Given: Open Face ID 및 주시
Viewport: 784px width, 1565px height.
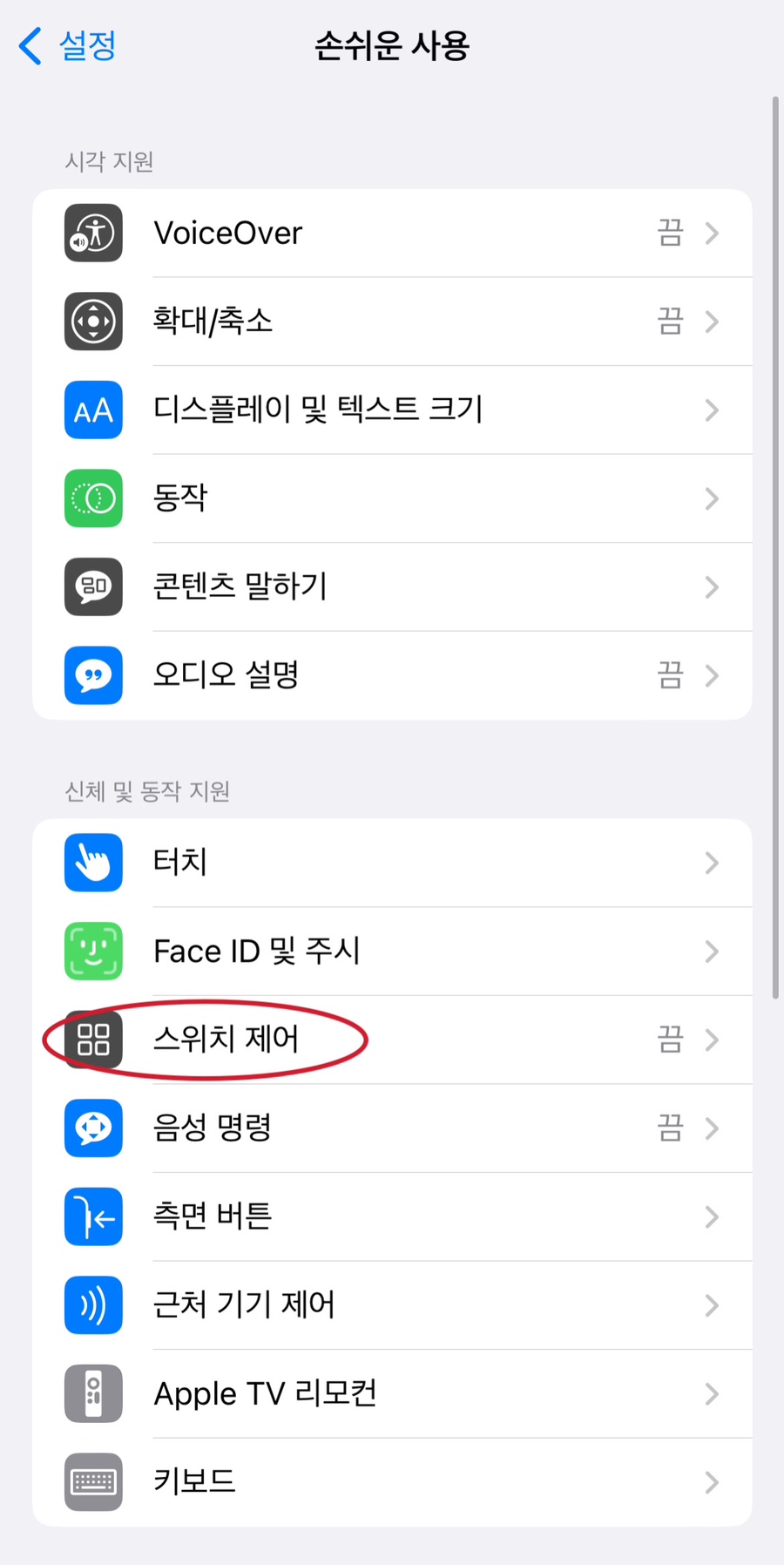Looking at the screenshot, I should coord(392,952).
